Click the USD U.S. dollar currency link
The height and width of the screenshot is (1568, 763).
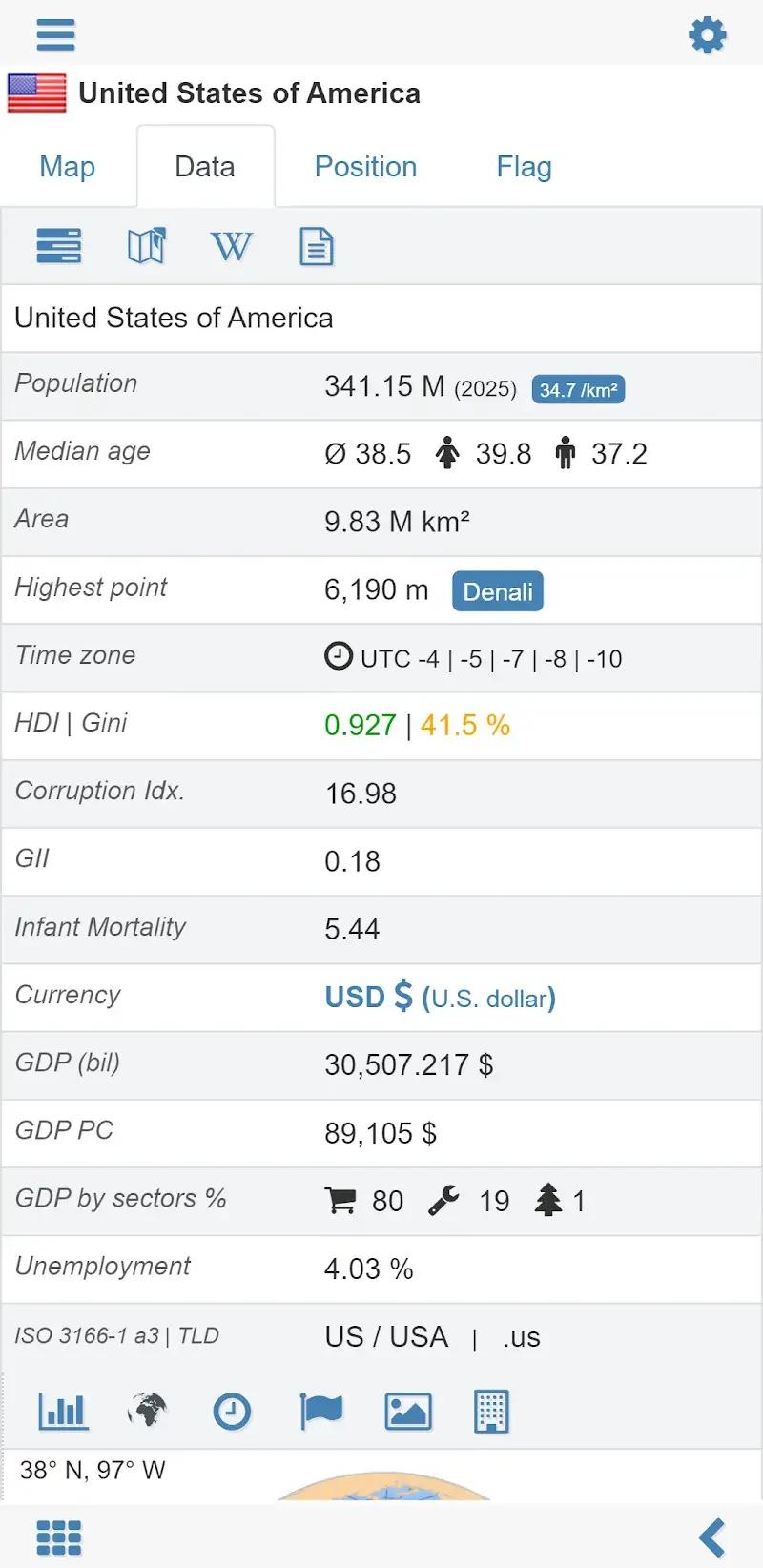click(440, 997)
